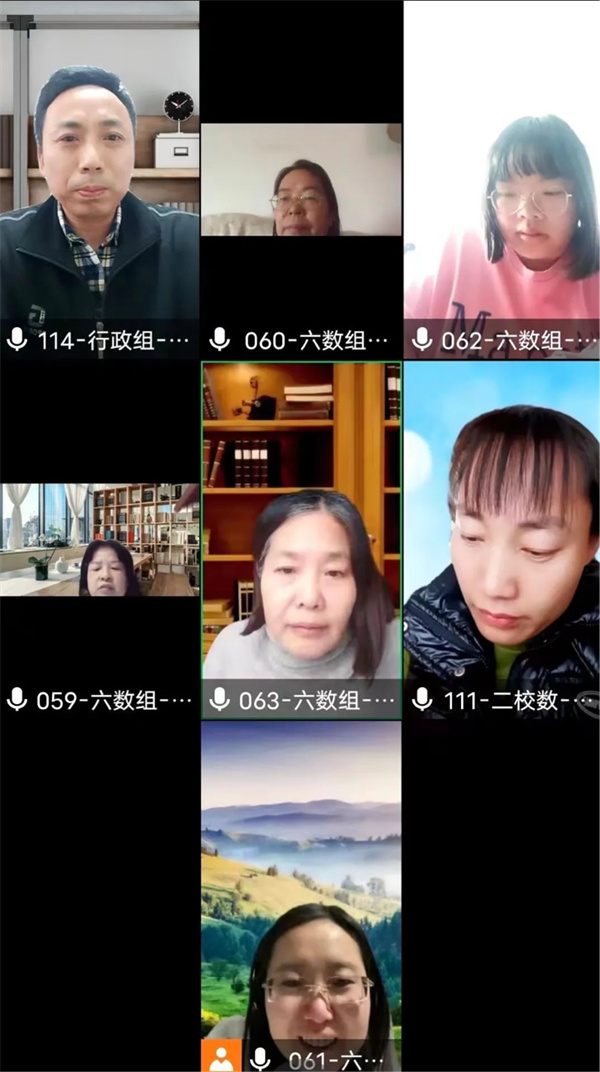Select participant tile 059-六数组

point(99,540)
